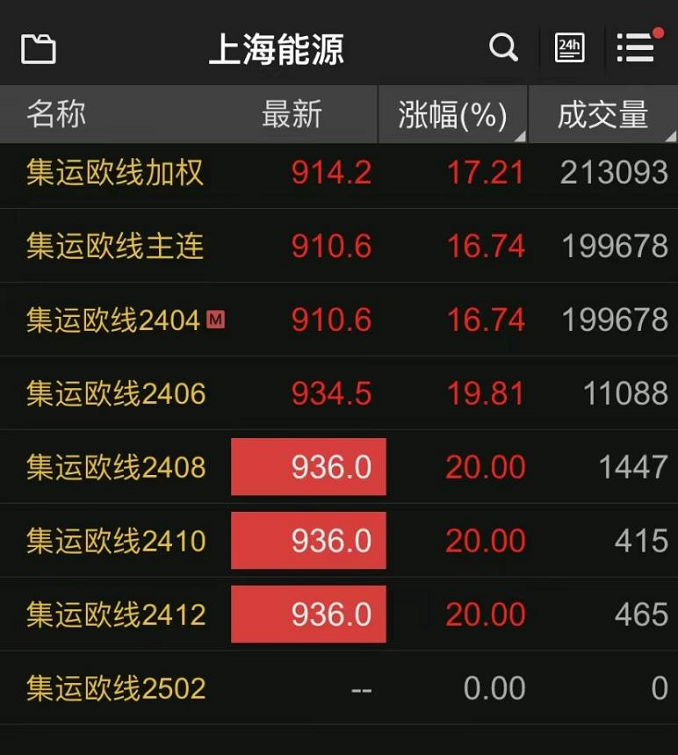The height and width of the screenshot is (755, 678).
Task: Open the folder icon in the header
Action: [x=38, y=48]
